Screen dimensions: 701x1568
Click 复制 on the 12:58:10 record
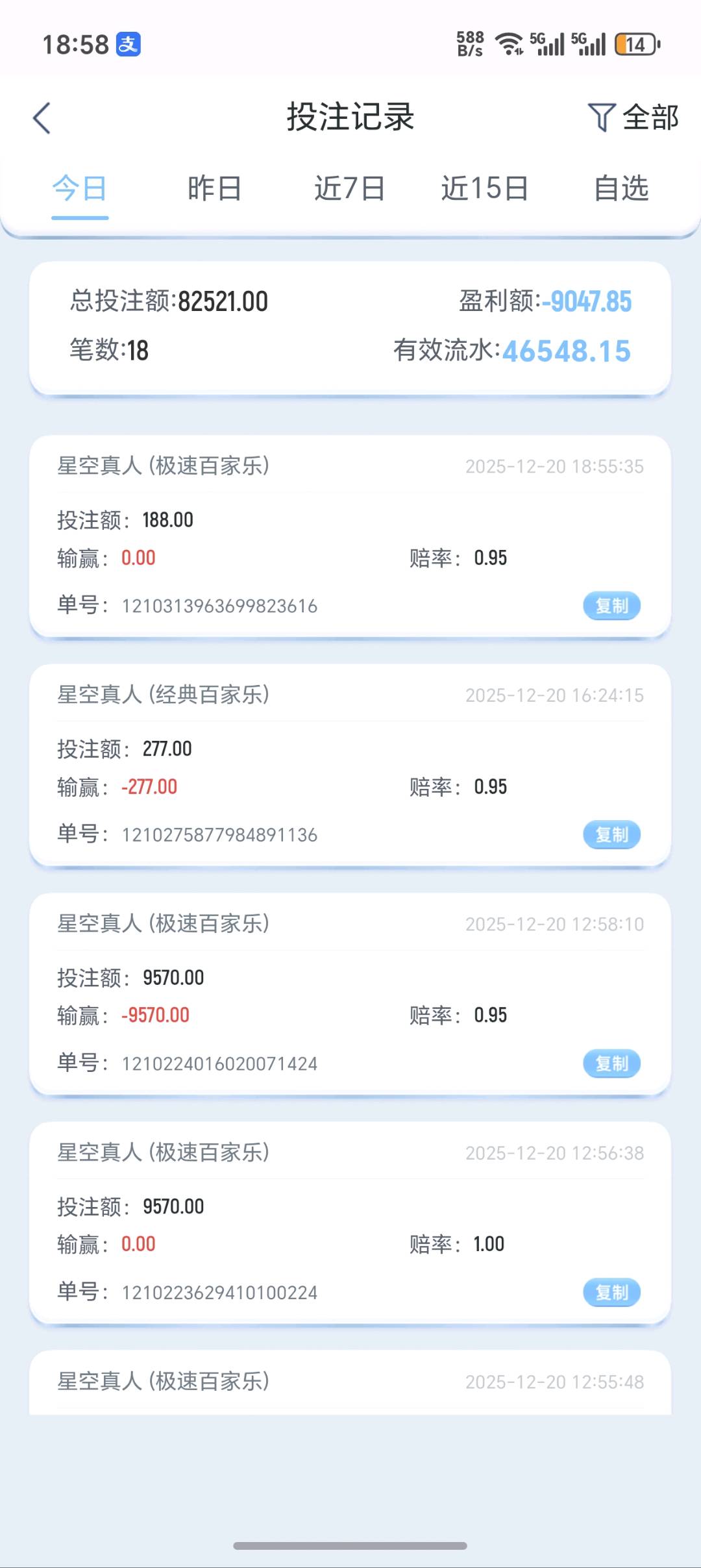[611, 1064]
